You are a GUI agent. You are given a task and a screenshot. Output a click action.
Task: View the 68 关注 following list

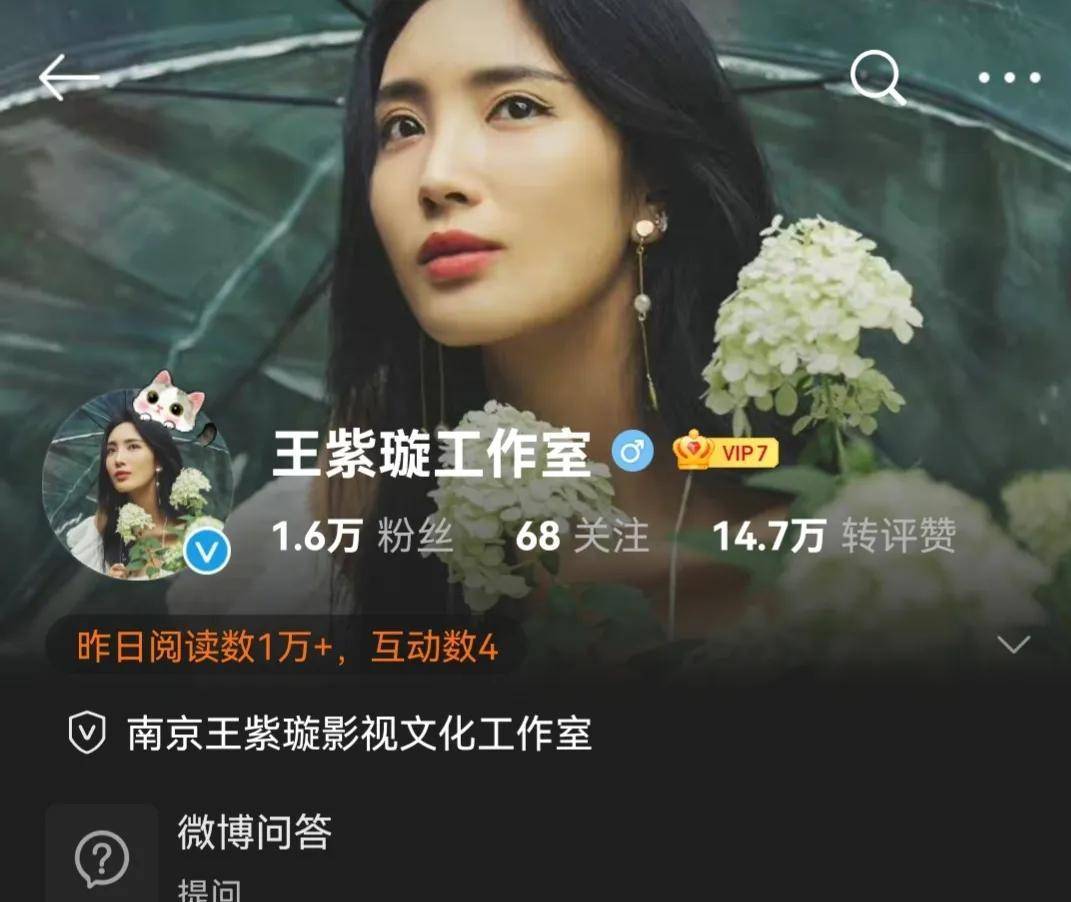click(582, 537)
